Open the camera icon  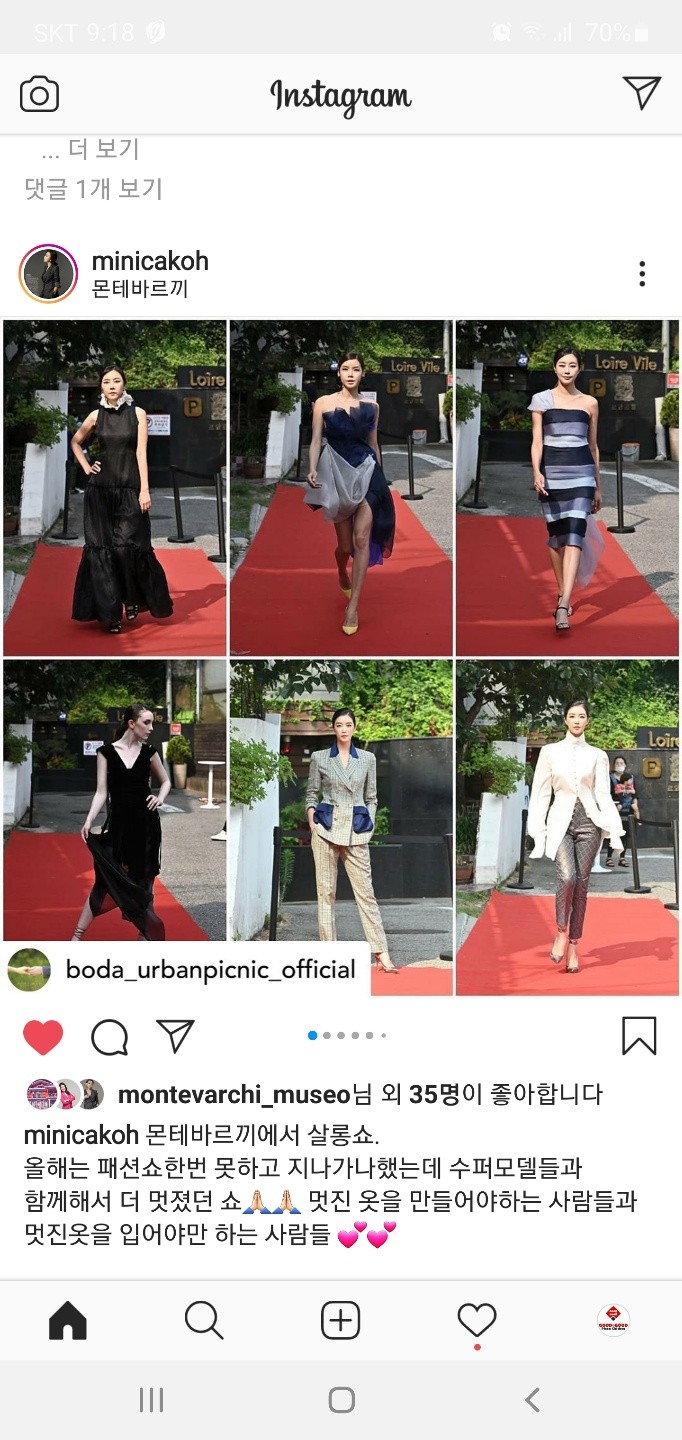pos(39,95)
